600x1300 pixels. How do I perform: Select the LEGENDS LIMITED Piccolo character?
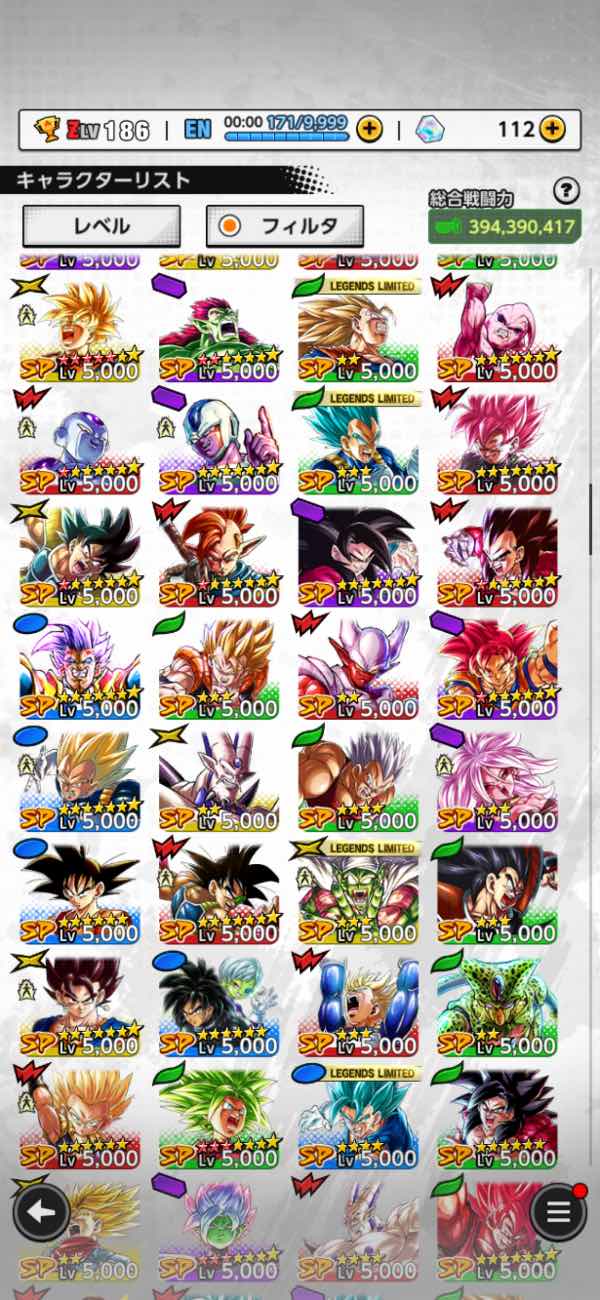[x=357, y=893]
